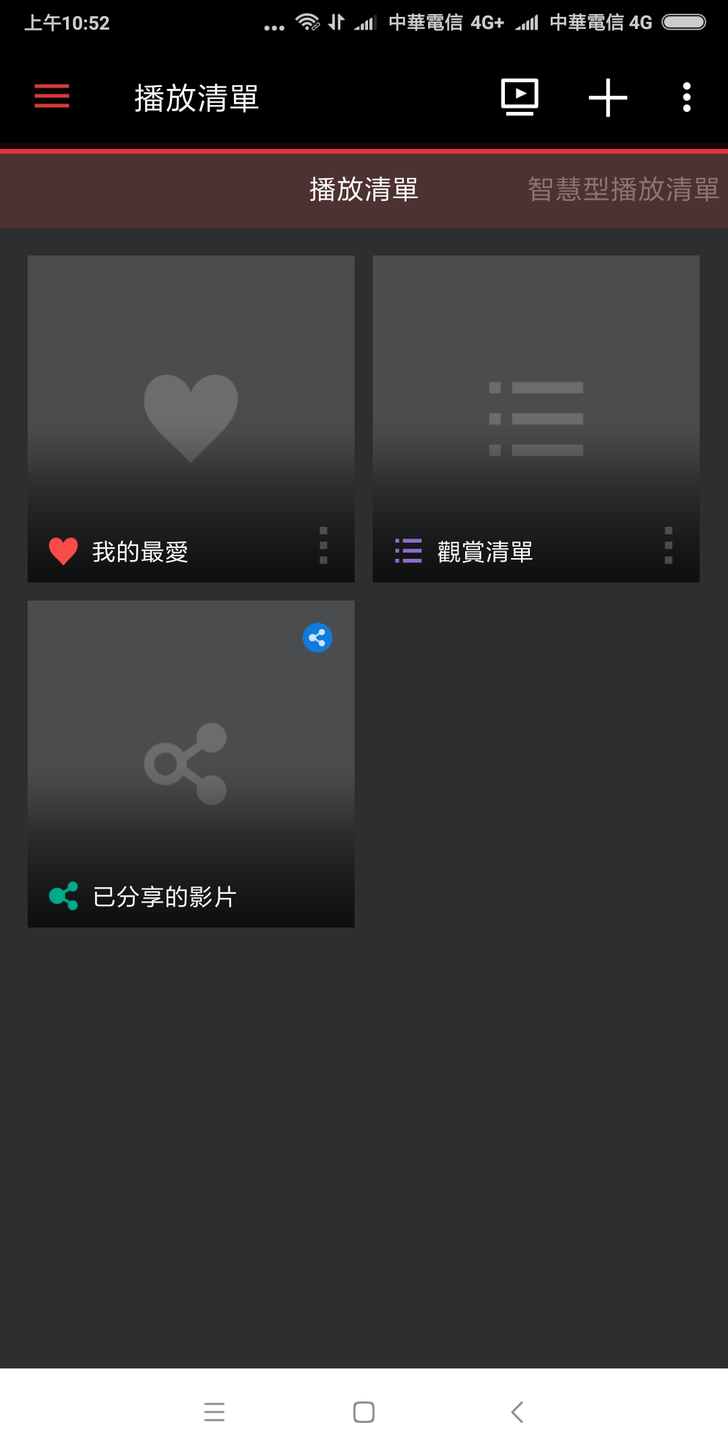The height and width of the screenshot is (1456, 728).
Task: Open the app bar overflow menu
Action: (686, 97)
